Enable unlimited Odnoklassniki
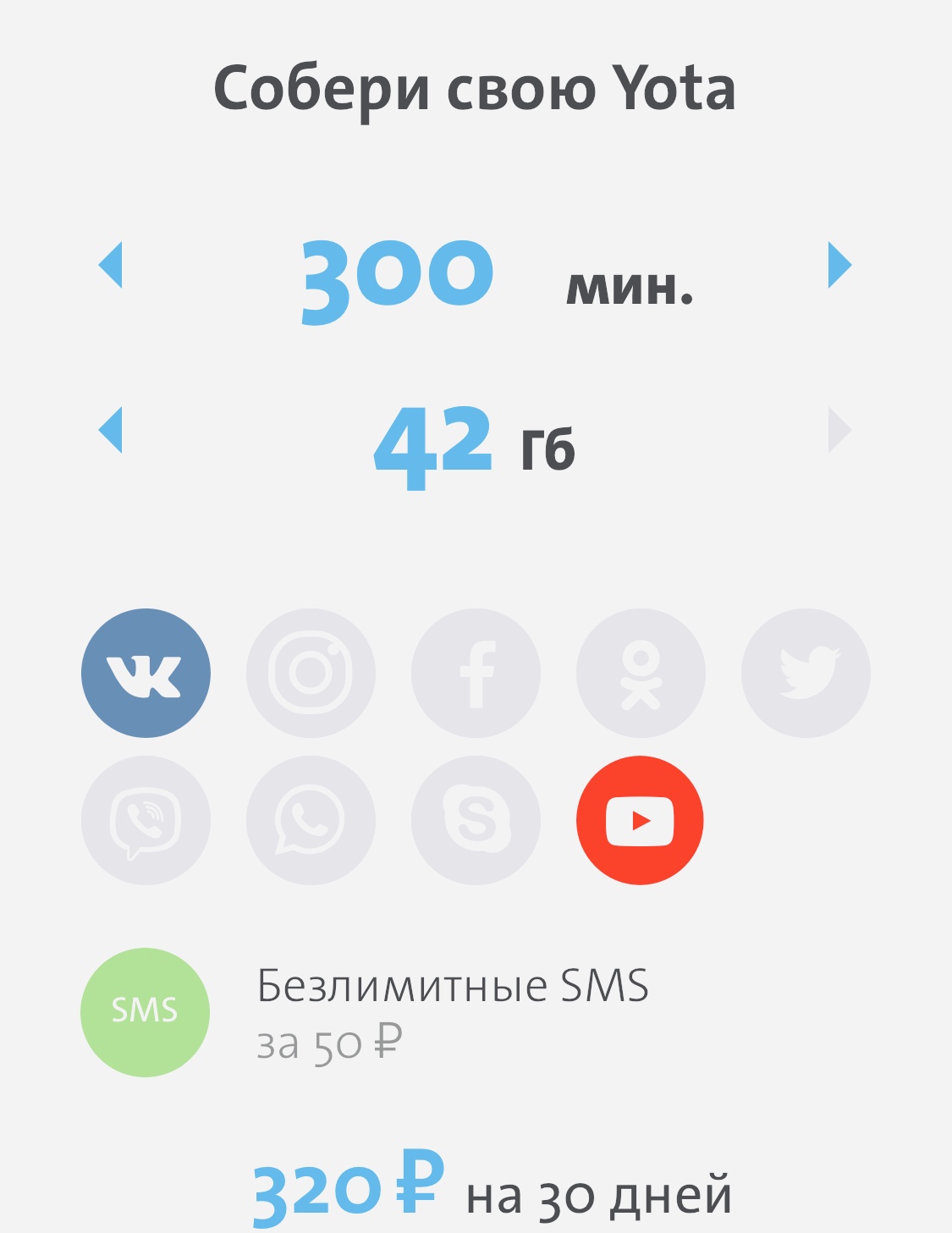The image size is (952, 1233). click(641, 673)
